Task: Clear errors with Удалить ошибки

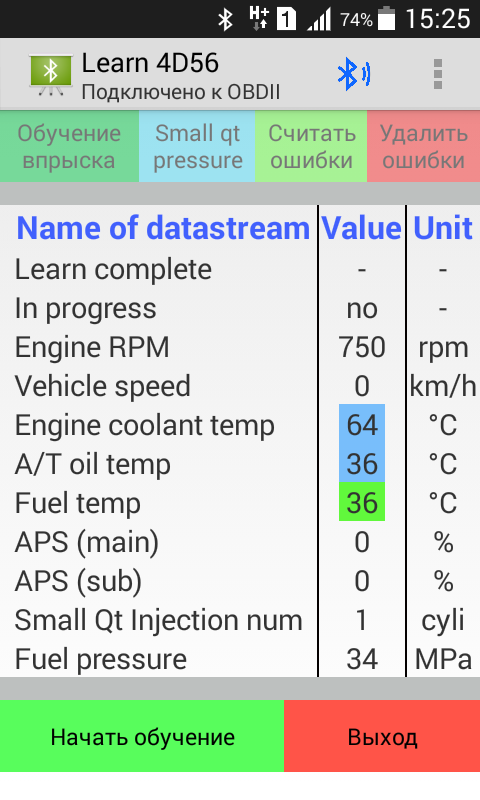Action: pyautogui.click(x=423, y=146)
